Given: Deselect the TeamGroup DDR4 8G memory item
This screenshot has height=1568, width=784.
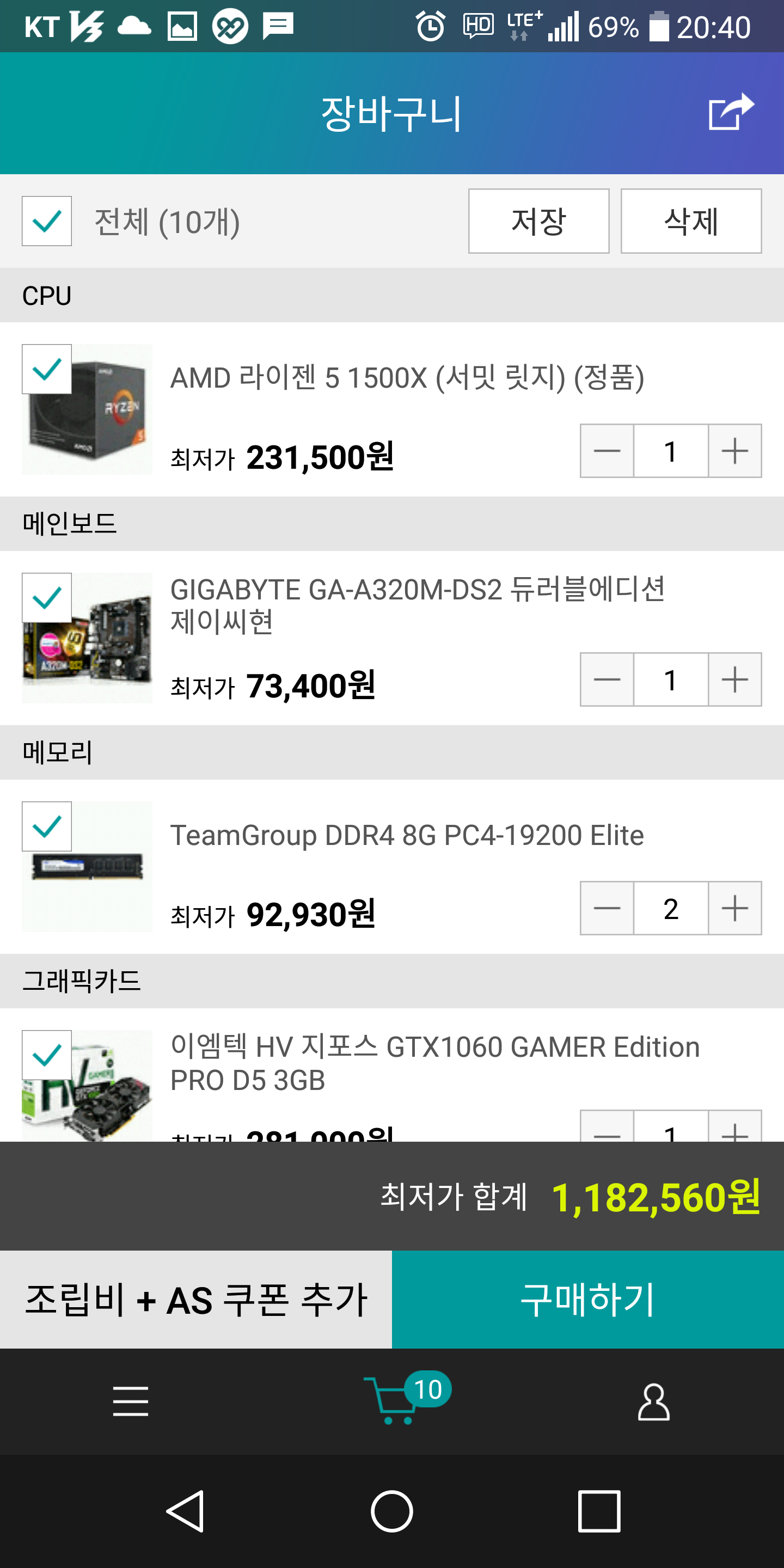Looking at the screenshot, I should click(47, 826).
